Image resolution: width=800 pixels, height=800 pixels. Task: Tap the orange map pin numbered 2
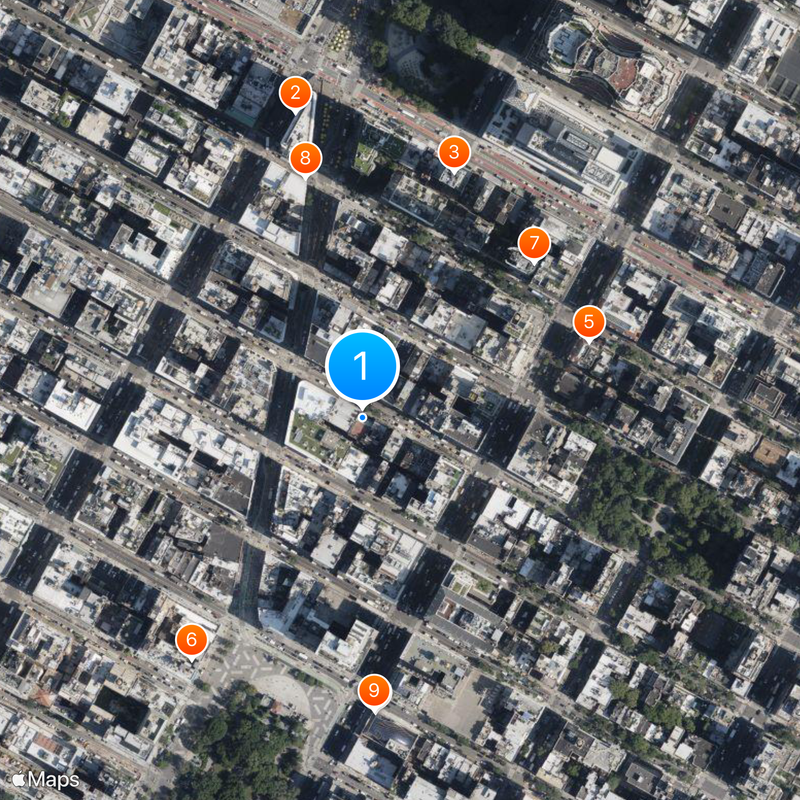pyautogui.click(x=295, y=94)
